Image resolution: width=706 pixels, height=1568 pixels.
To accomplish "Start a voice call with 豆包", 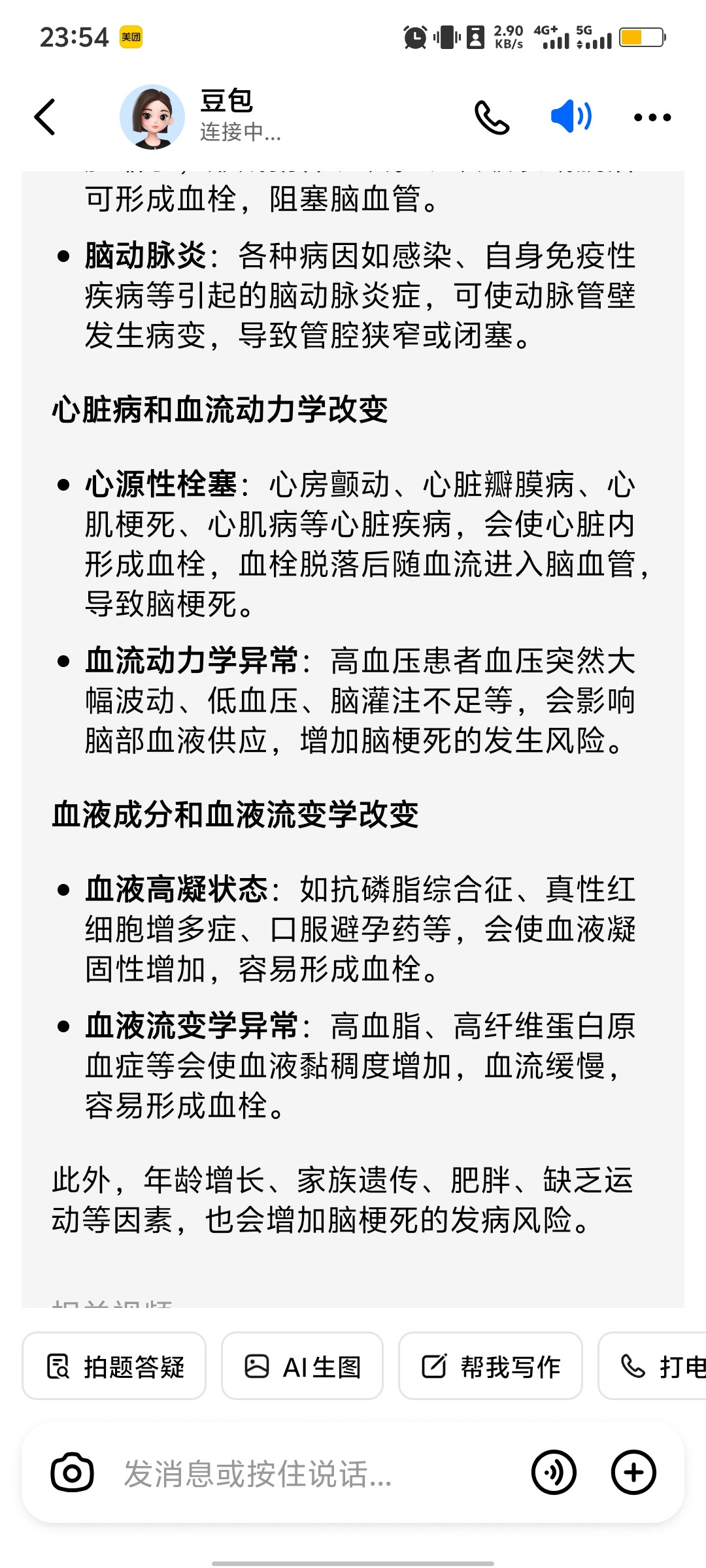I will click(492, 118).
